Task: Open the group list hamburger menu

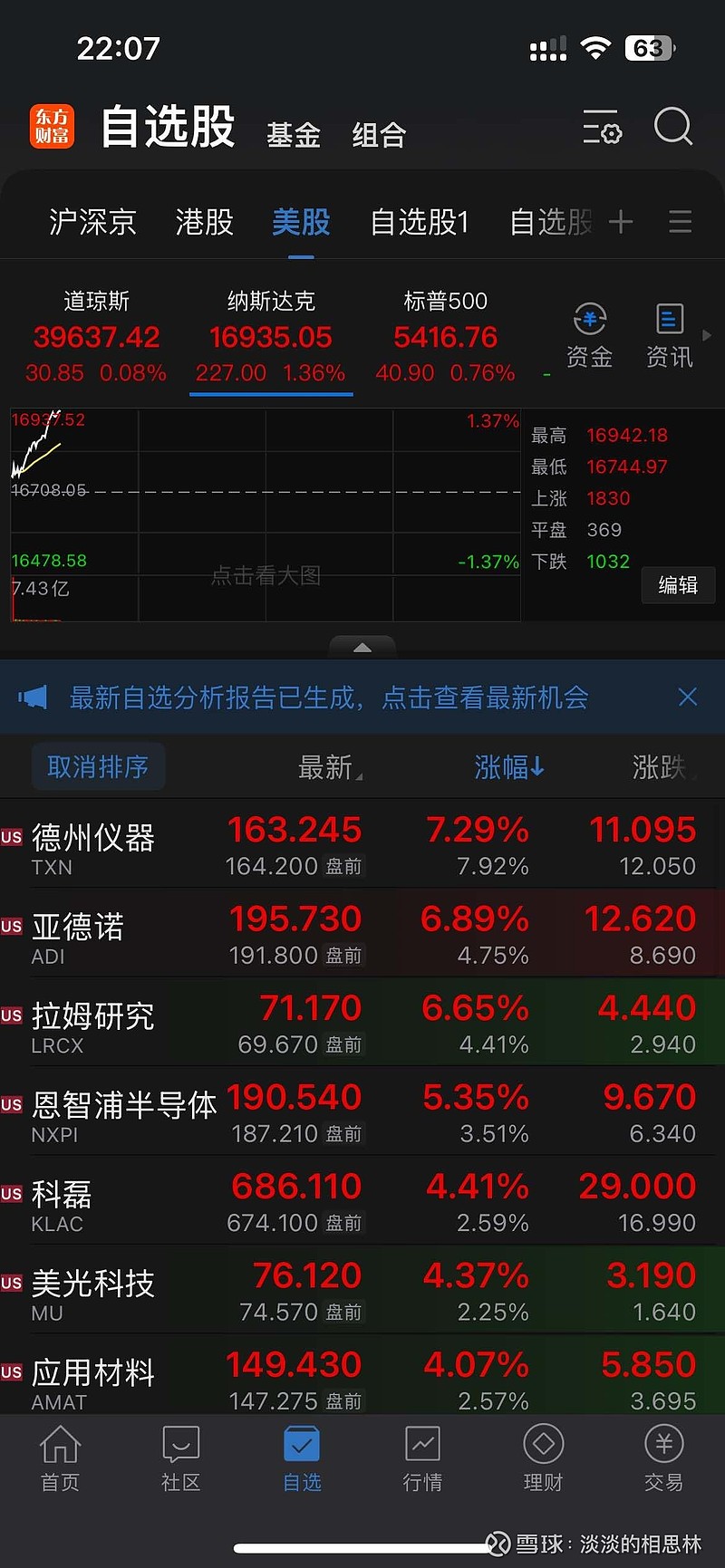Action: 681,222
